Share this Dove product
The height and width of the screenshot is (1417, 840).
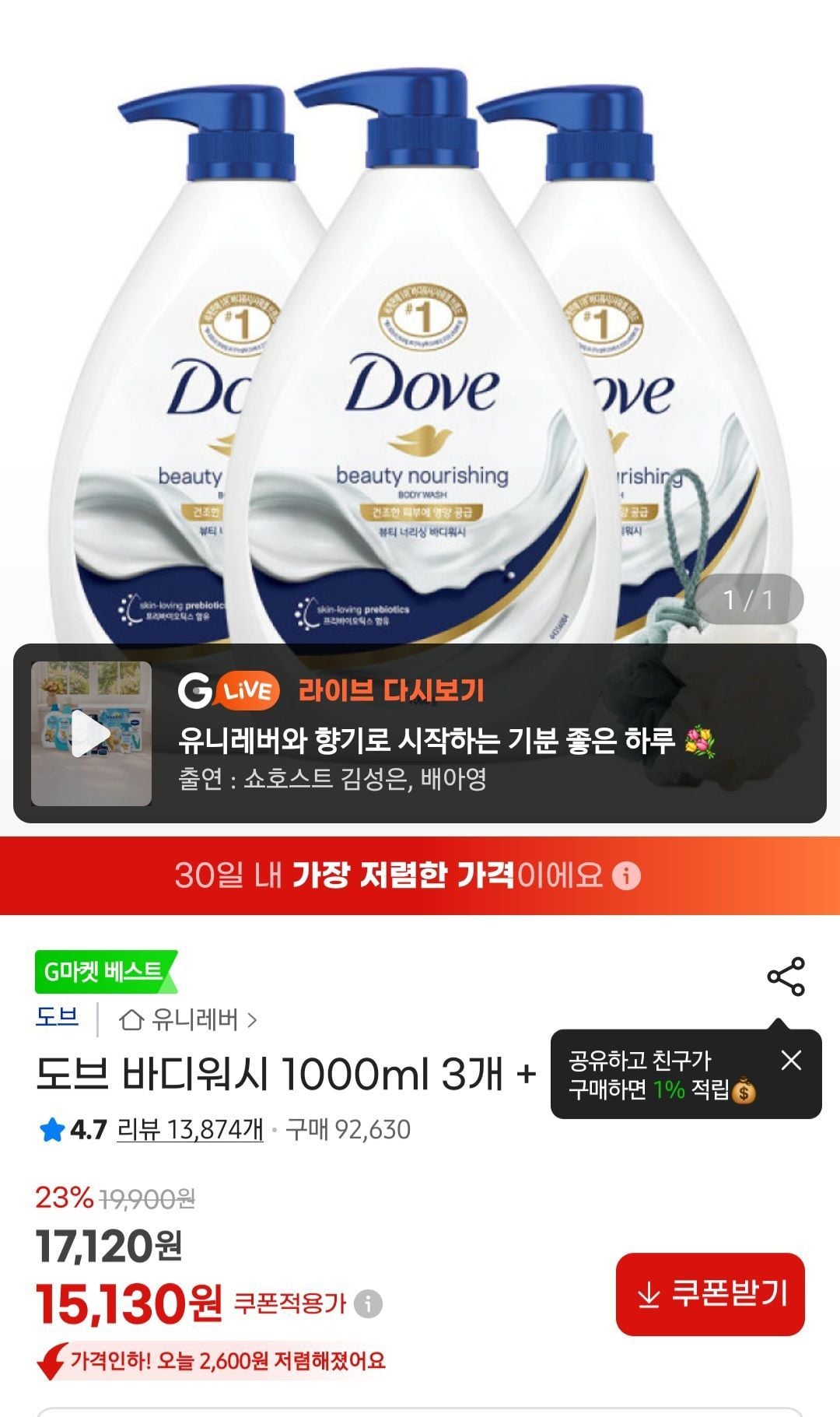pyautogui.click(x=786, y=977)
